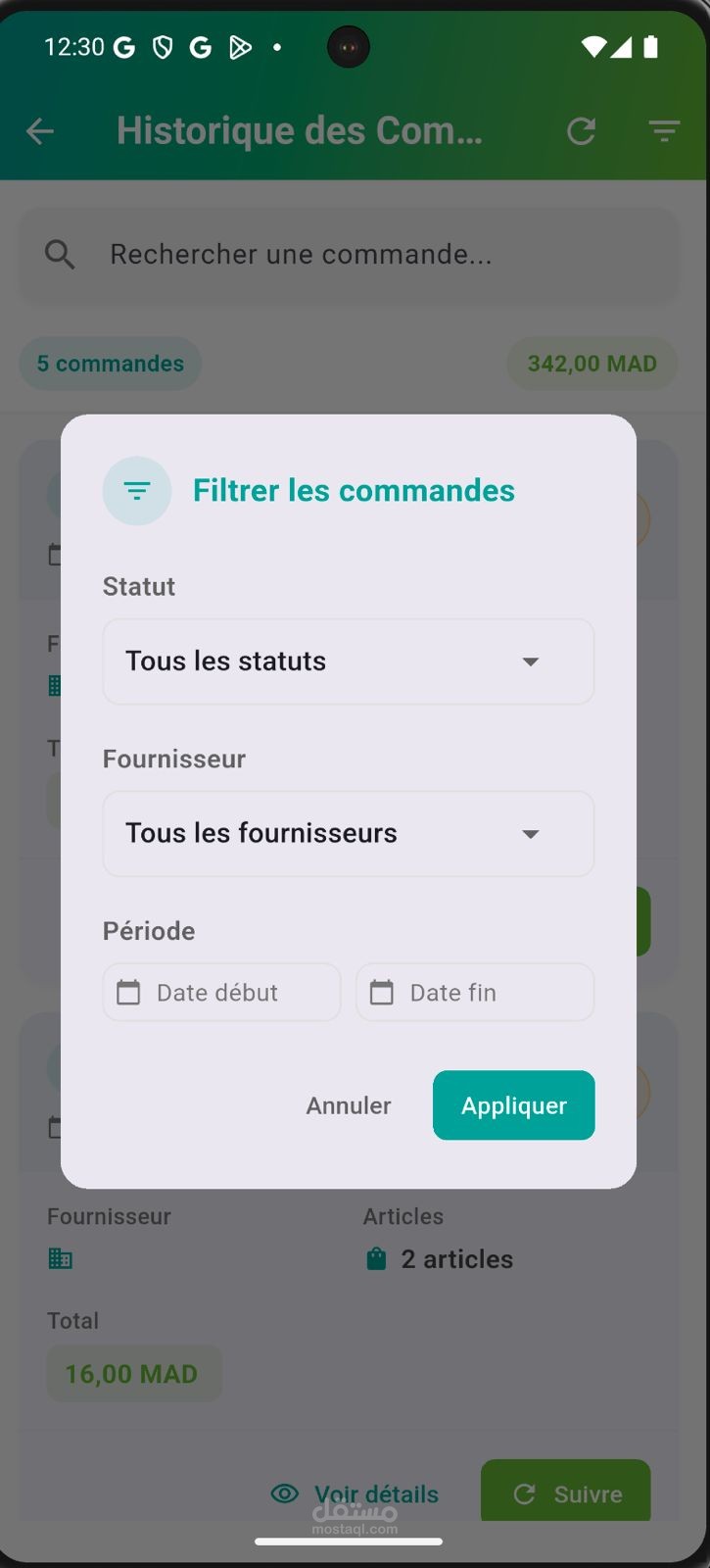Cancel the filter dialog with Annuler
This screenshot has width=710, height=1568.
click(x=349, y=1105)
